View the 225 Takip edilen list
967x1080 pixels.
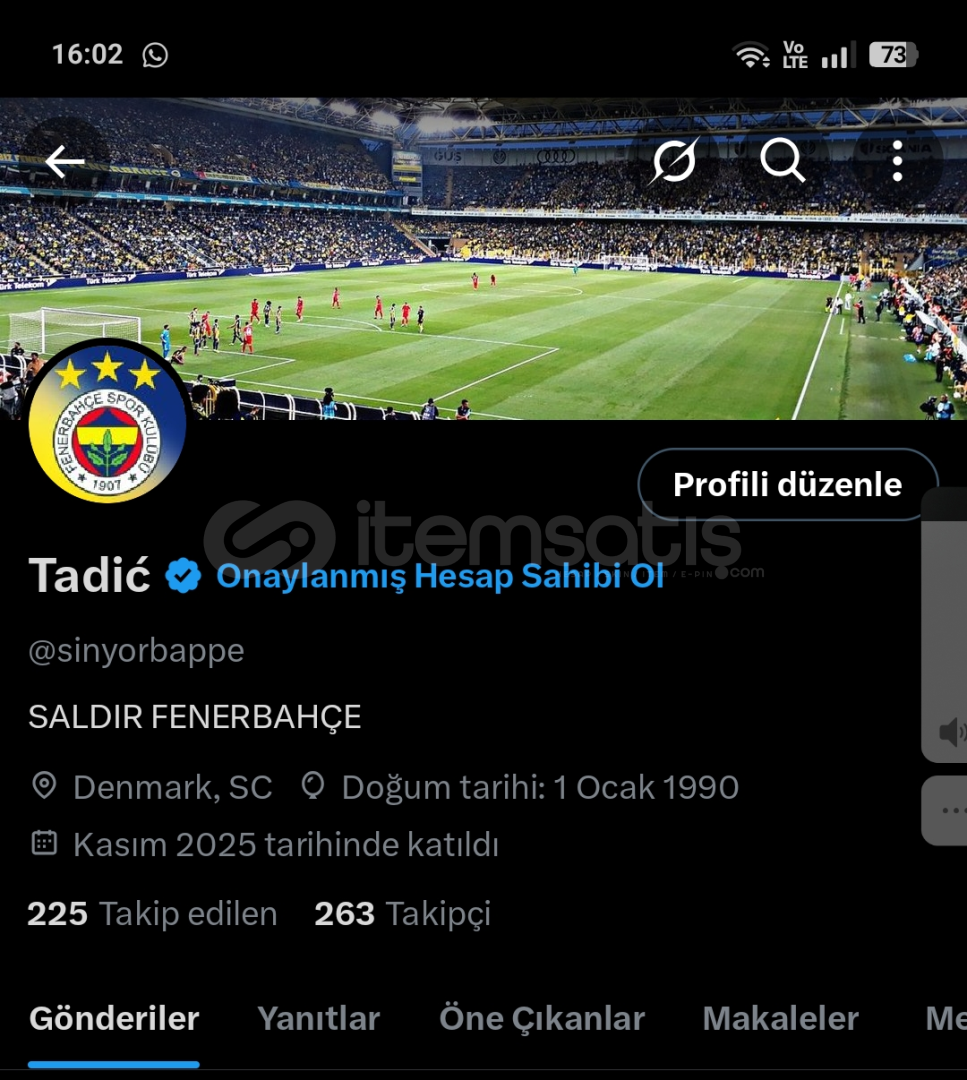tap(152, 914)
